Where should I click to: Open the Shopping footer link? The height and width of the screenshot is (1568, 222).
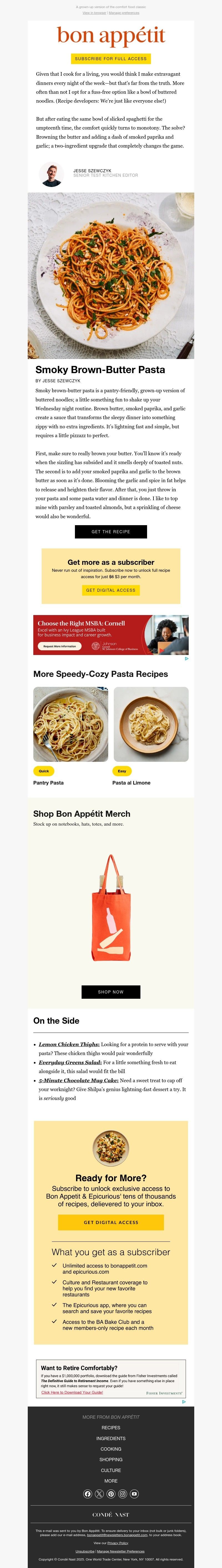(x=111, y=1459)
